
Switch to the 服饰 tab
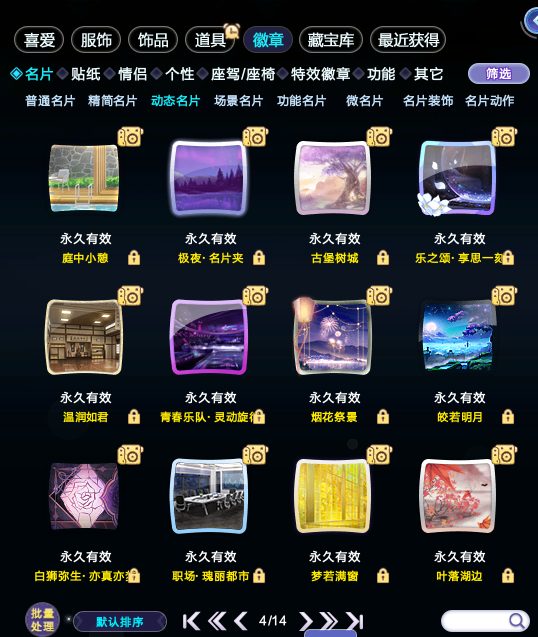click(x=96, y=40)
